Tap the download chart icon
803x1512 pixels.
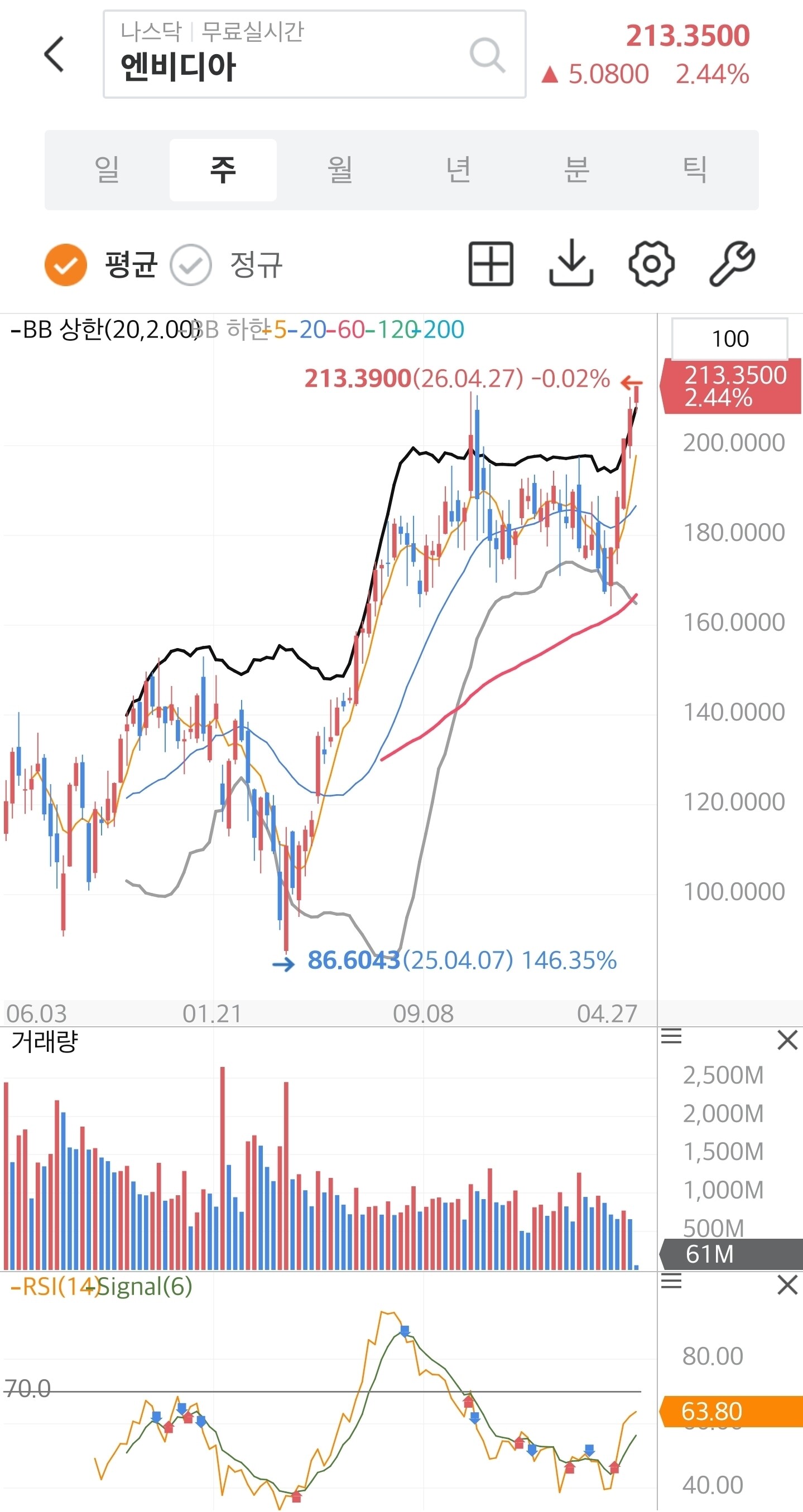tap(571, 264)
